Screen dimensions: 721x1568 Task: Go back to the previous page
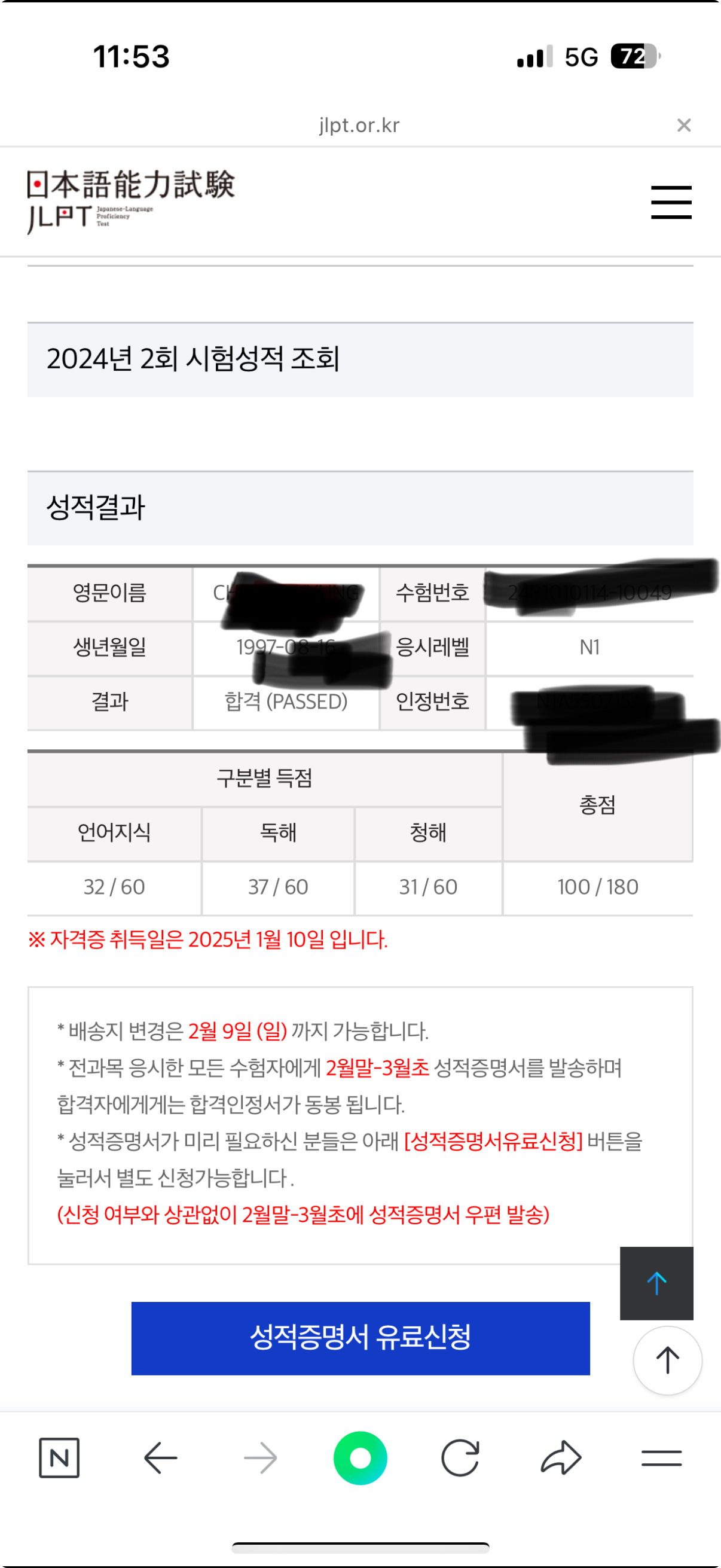160,1457
